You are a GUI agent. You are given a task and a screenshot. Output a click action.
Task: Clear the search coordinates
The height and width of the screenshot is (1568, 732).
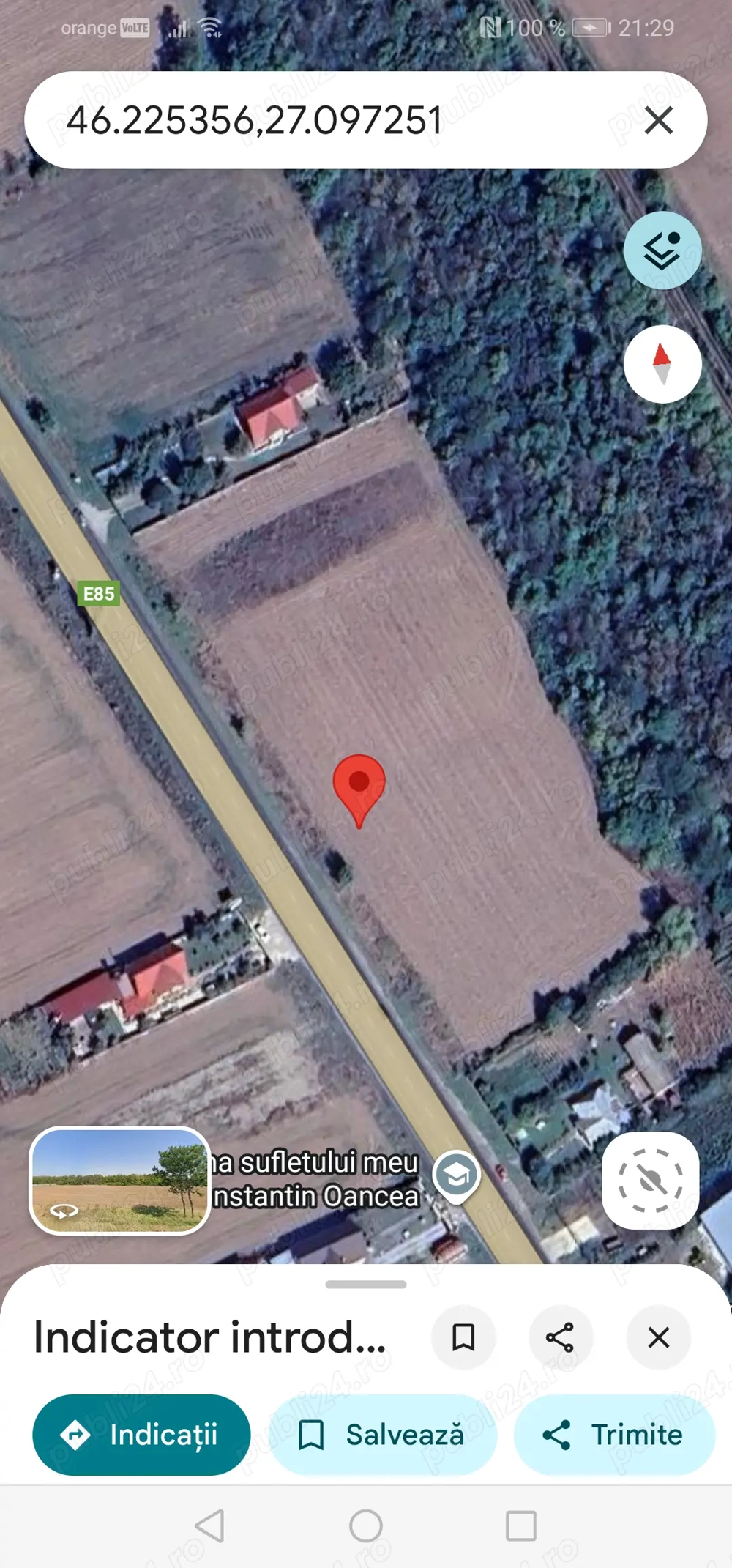[x=659, y=120]
